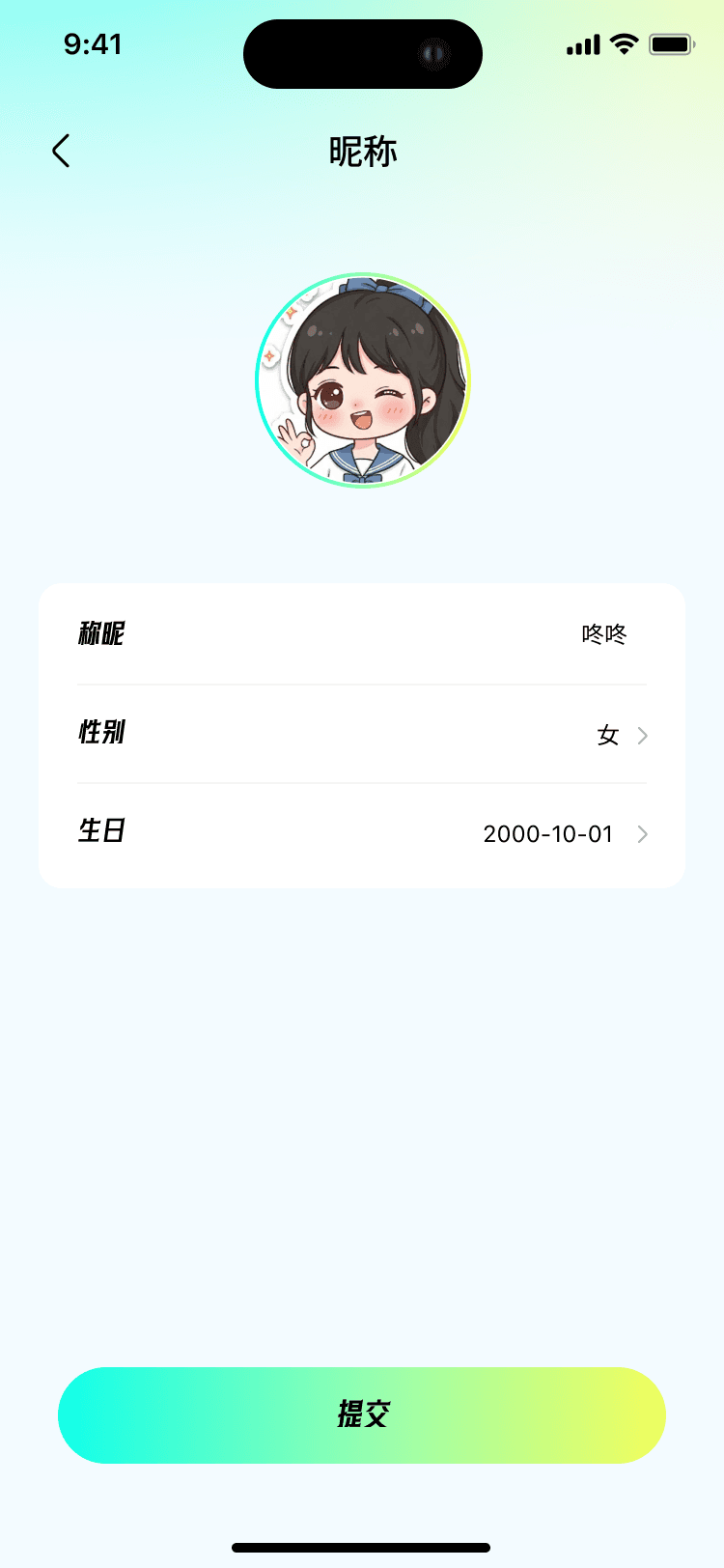
Task: Go back using the top-left arrow
Action: tap(61, 151)
